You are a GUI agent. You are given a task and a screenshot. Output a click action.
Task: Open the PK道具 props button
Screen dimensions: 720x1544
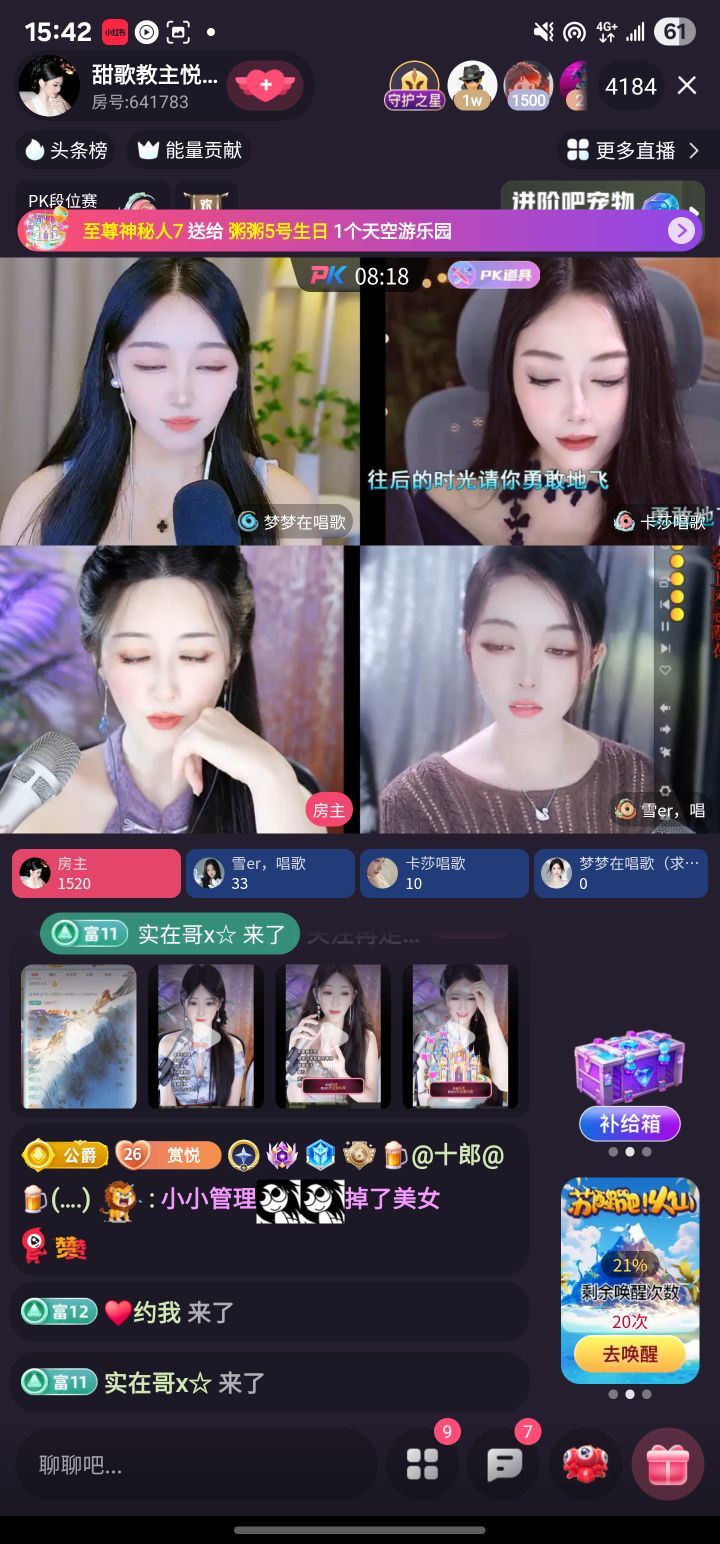tap(494, 275)
